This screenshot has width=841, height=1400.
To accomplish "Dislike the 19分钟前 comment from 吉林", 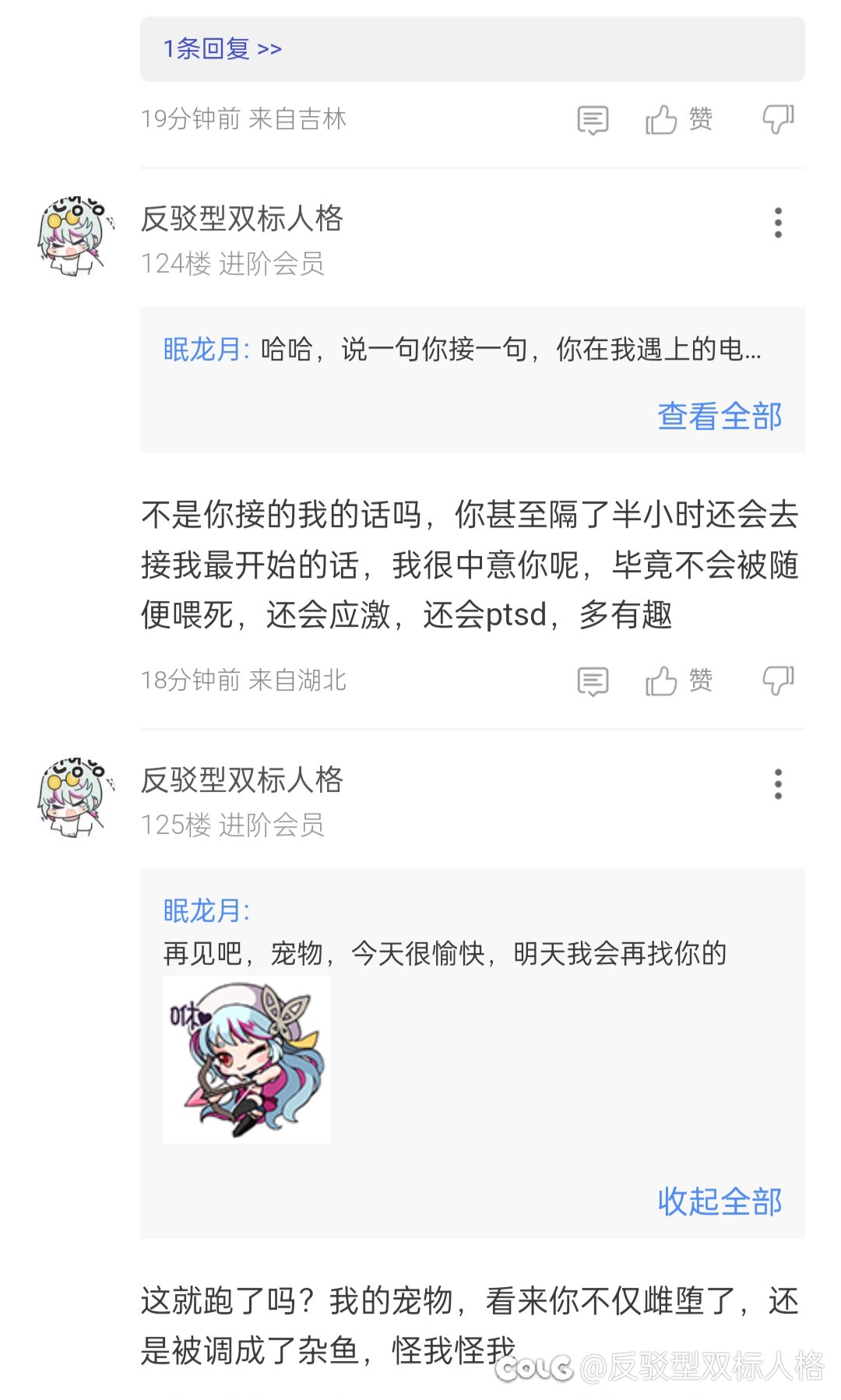I will pyautogui.click(x=778, y=119).
